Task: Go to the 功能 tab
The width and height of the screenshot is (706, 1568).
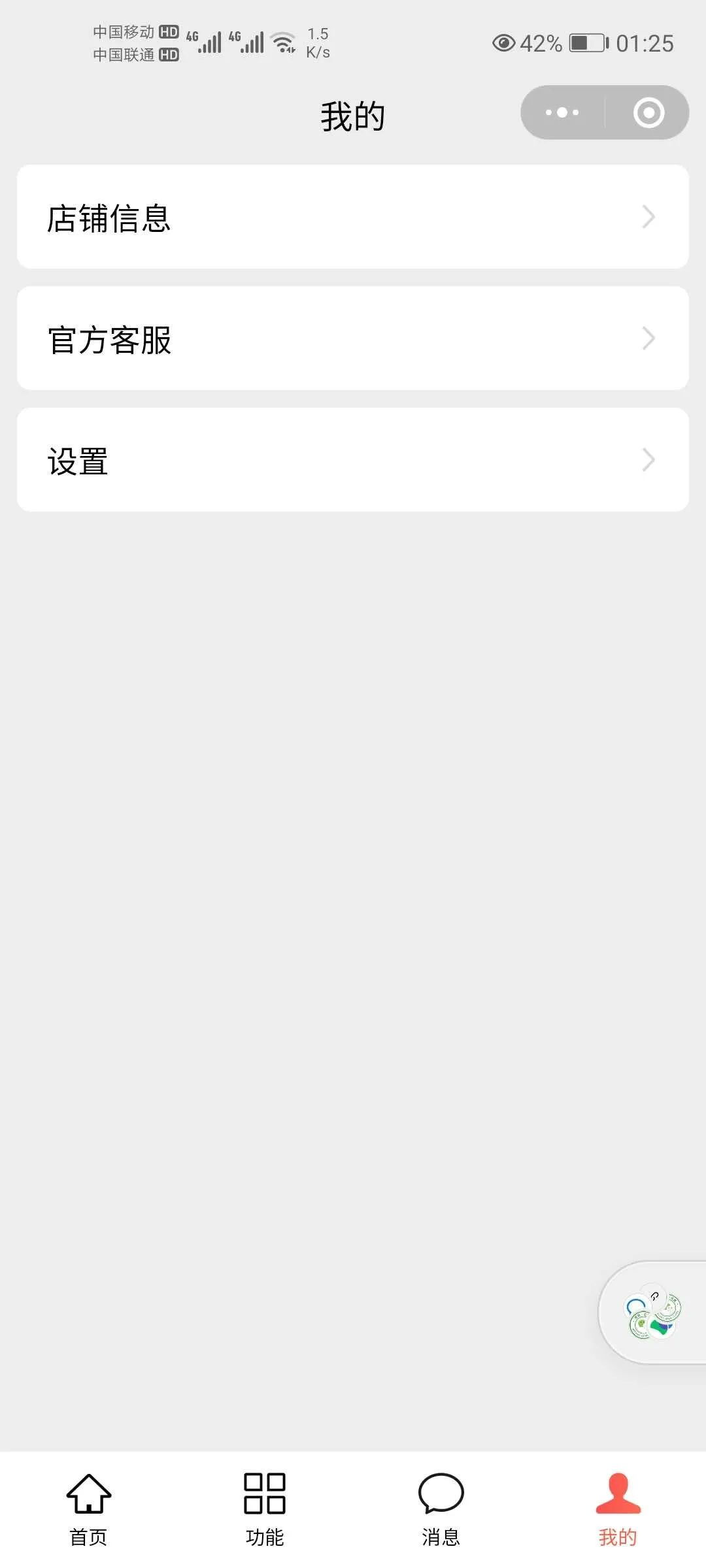Action: pyautogui.click(x=265, y=1509)
